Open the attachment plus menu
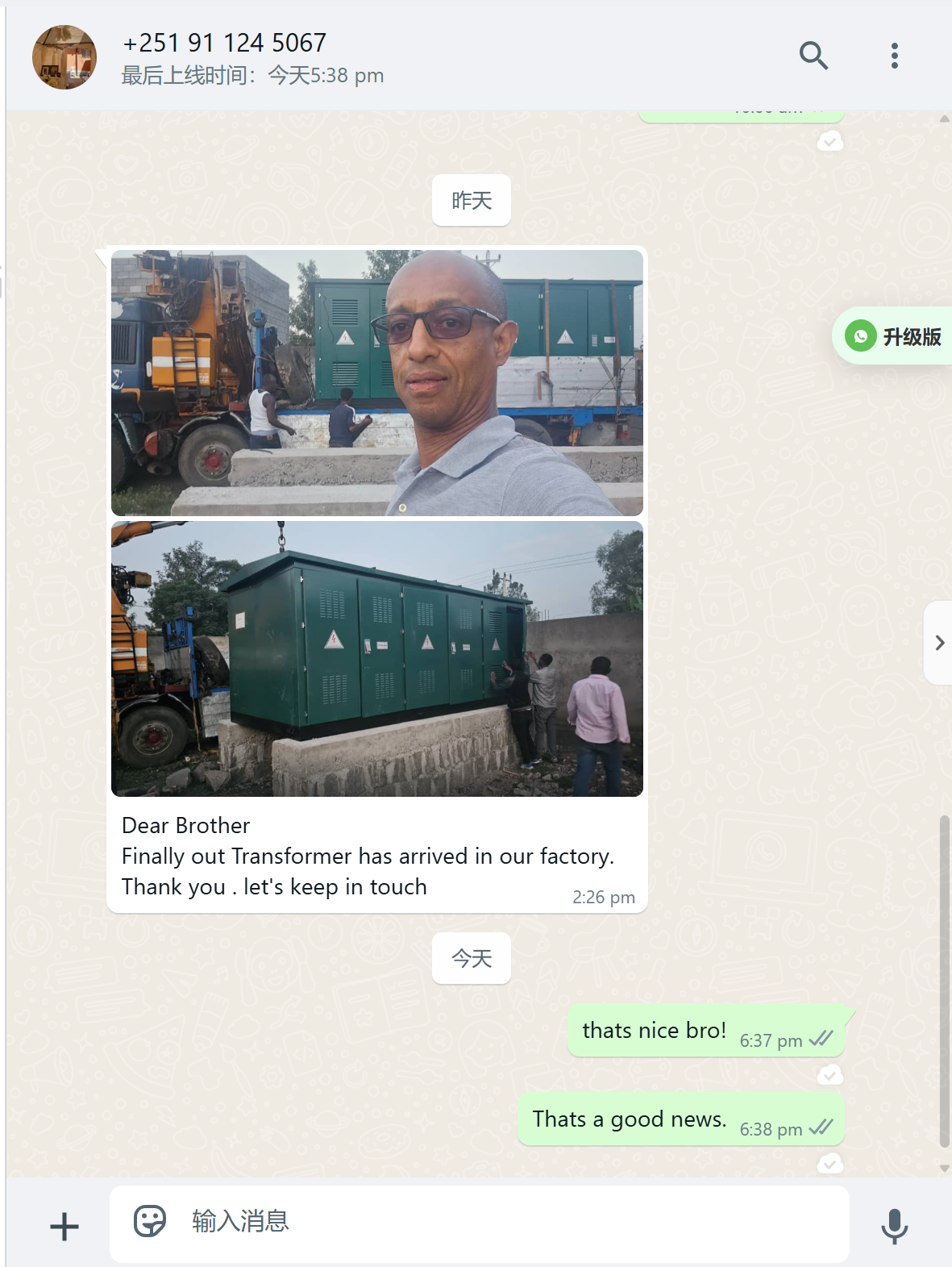Viewport: 952px width, 1267px height. [x=64, y=1226]
